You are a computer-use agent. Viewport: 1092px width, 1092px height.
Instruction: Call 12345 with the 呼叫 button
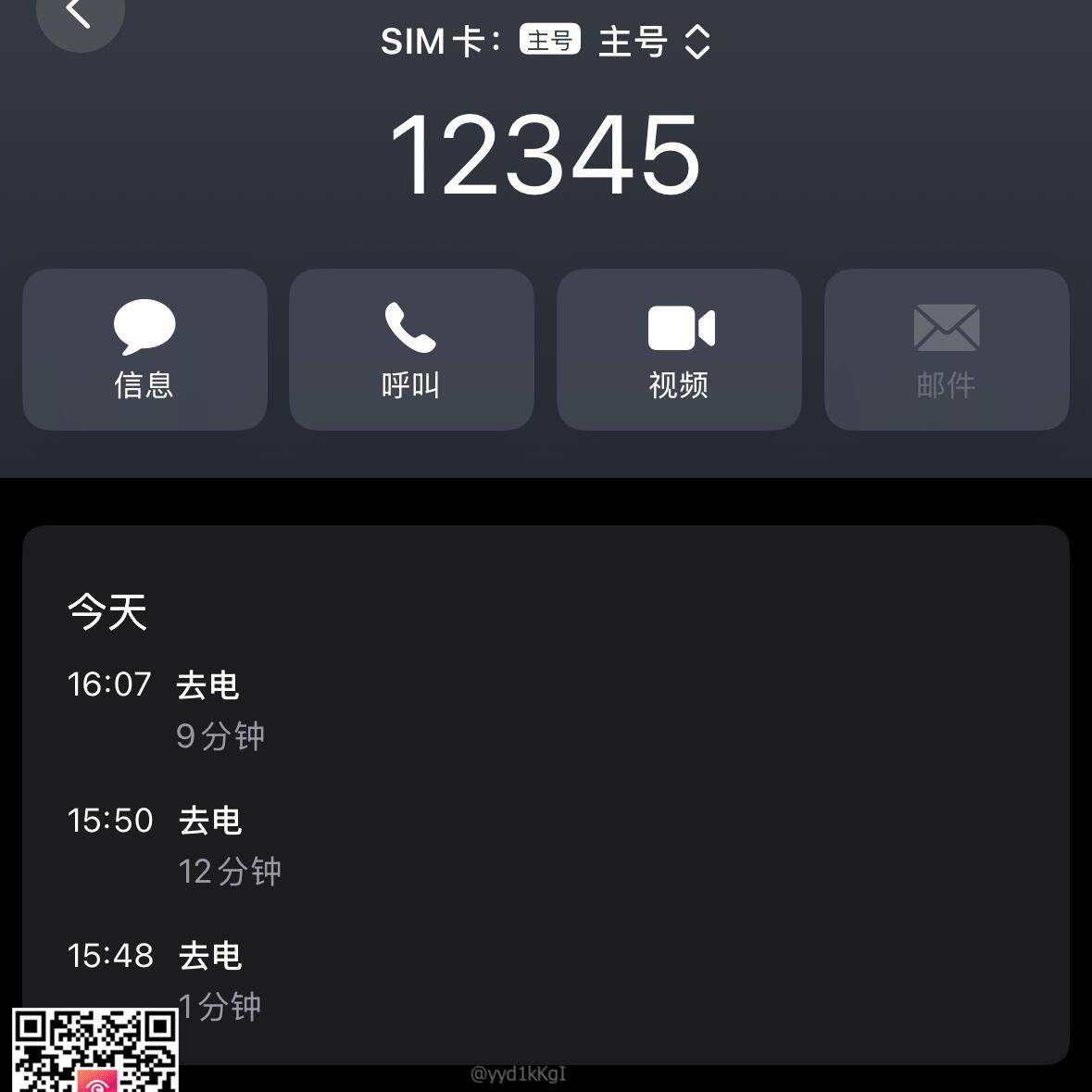411,349
